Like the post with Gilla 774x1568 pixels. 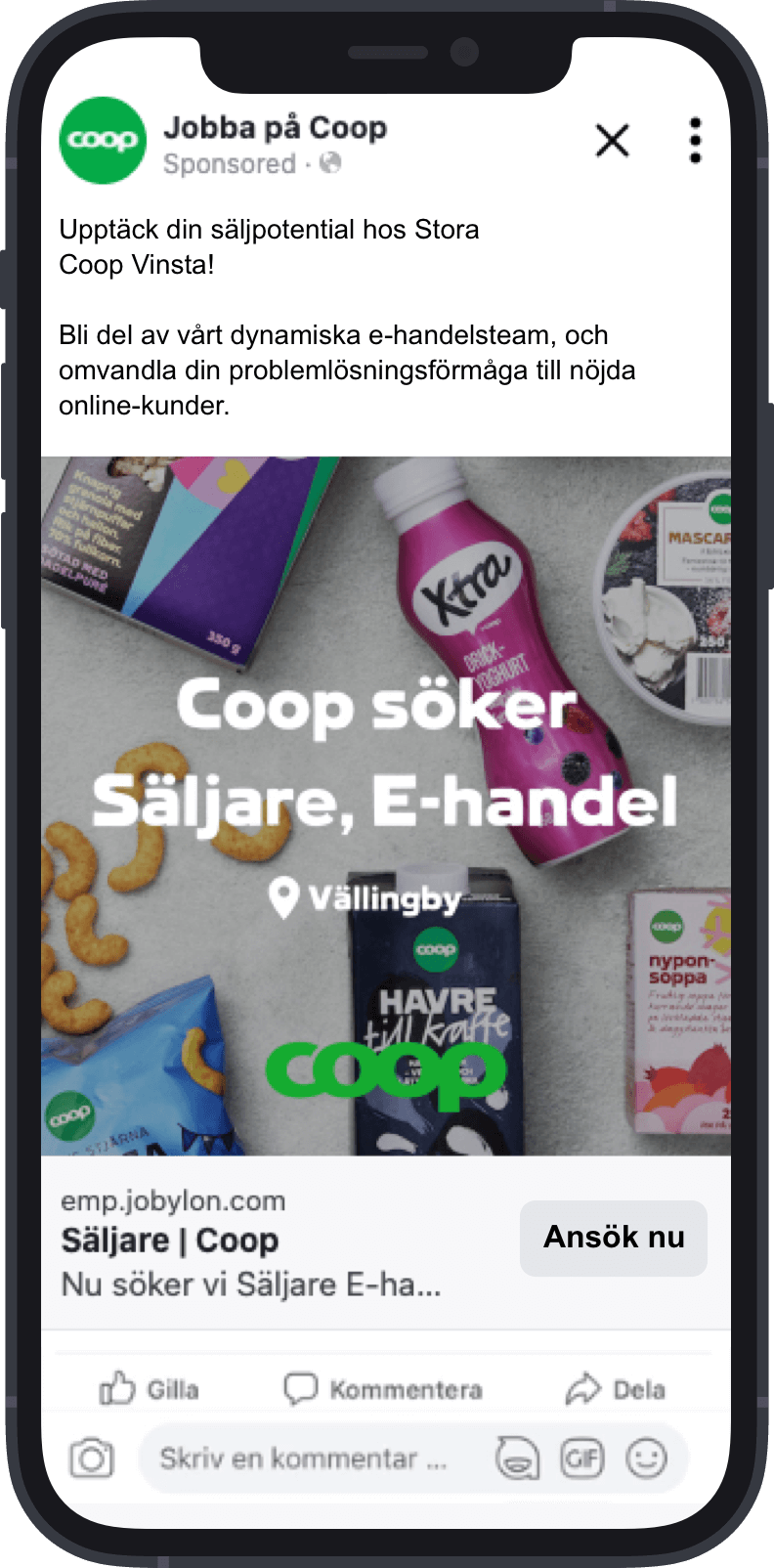click(x=150, y=1389)
